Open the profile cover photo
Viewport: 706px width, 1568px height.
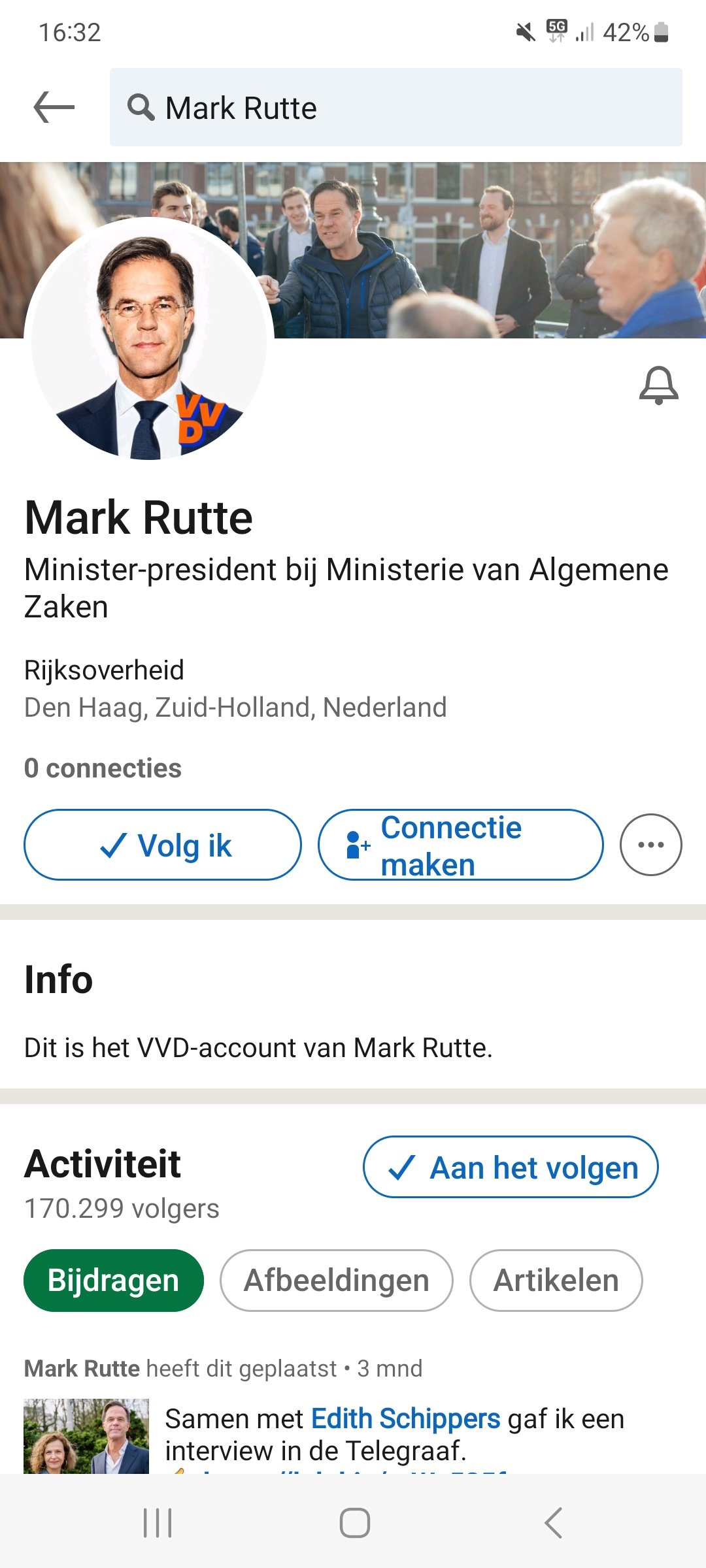484,248
